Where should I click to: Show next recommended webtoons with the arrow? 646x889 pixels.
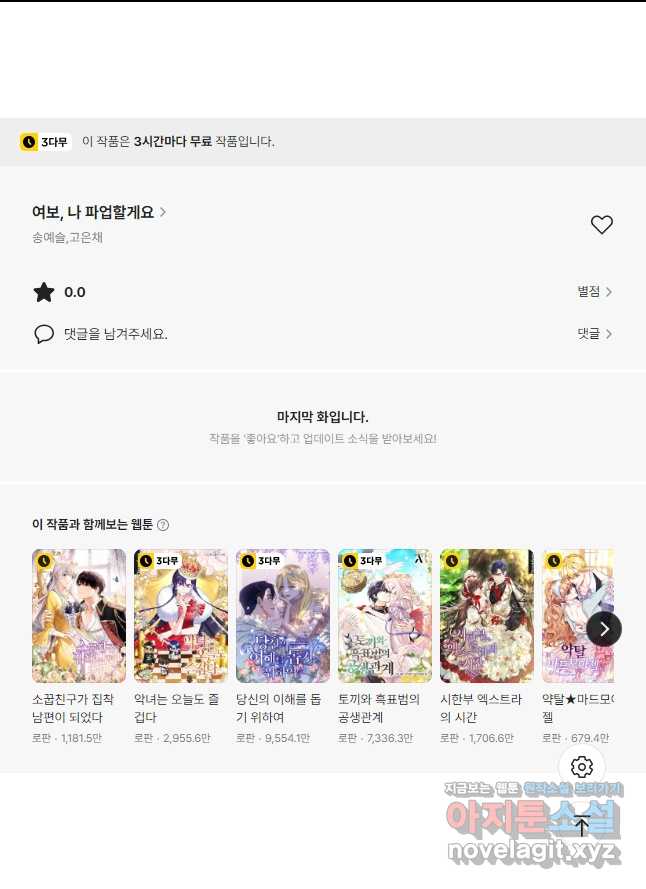(604, 629)
